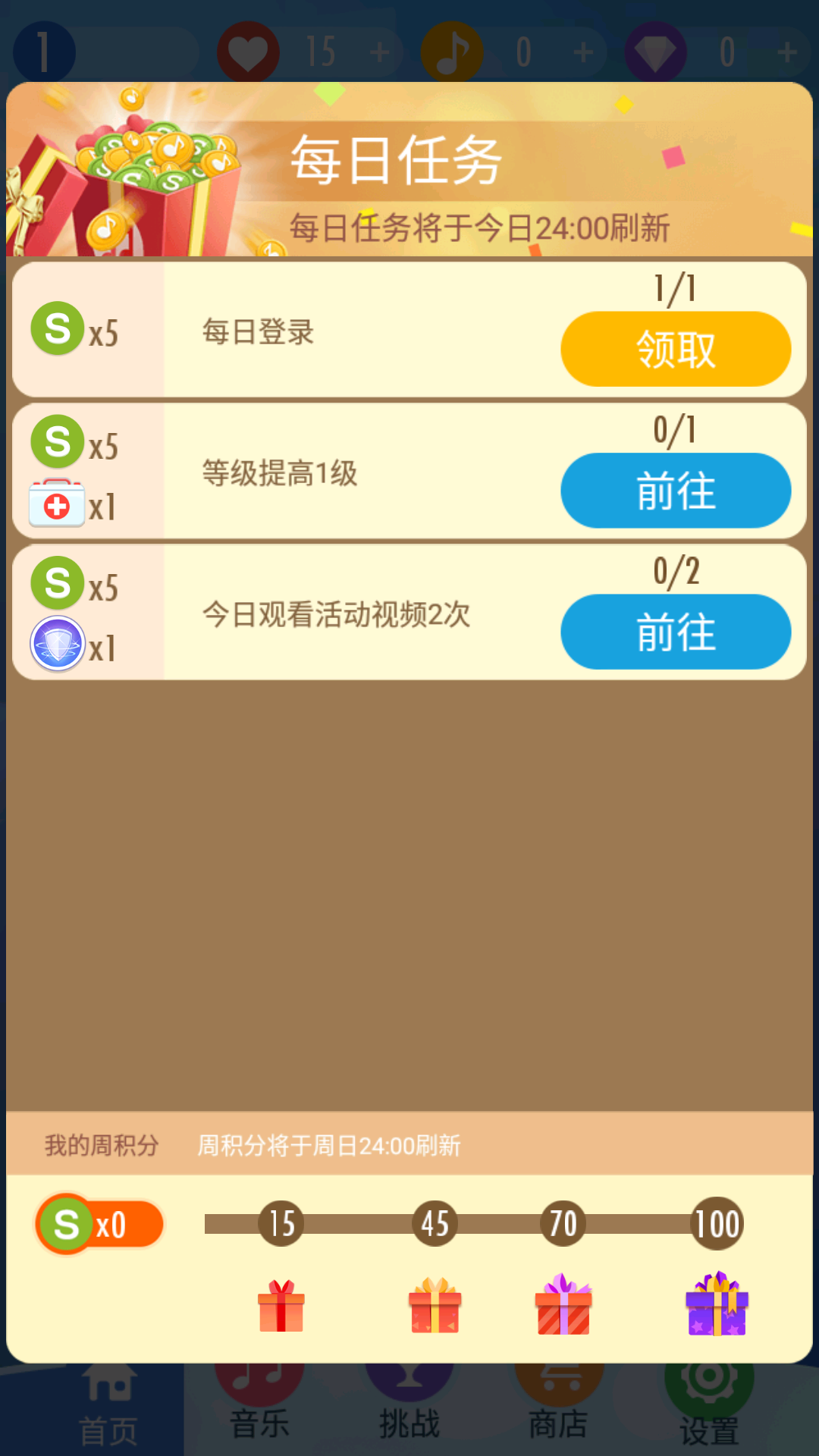Tap 前往 on the watch videos task

pos(676,631)
